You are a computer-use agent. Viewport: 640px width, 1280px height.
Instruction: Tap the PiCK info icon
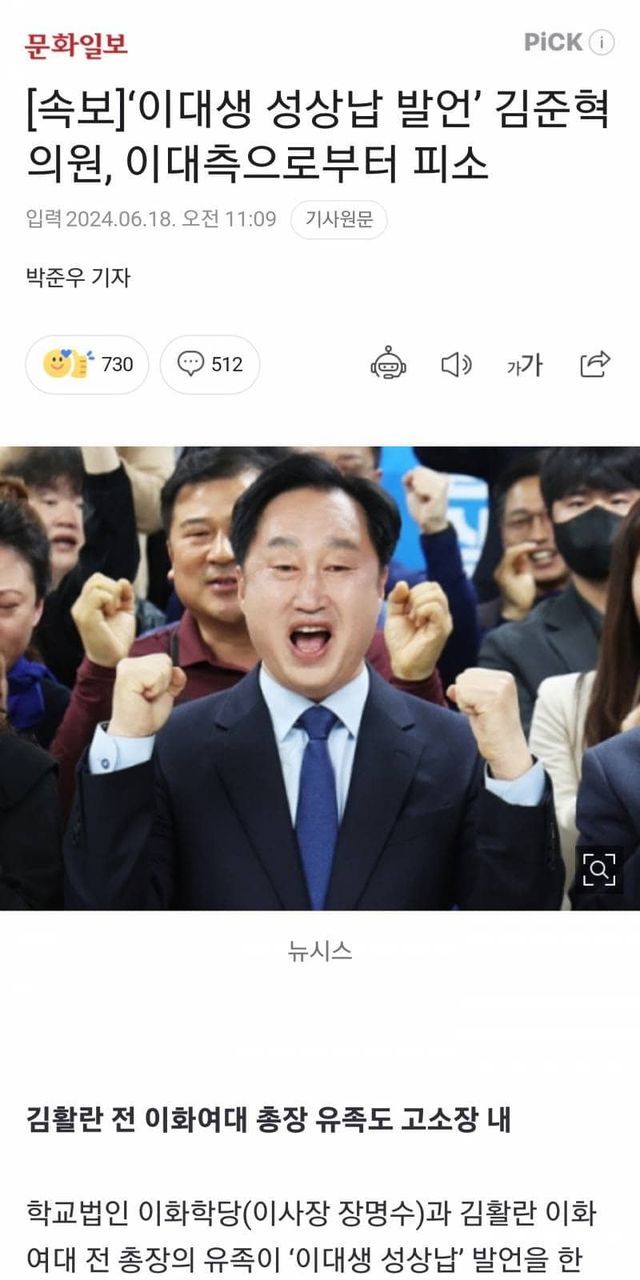pyautogui.click(x=601, y=42)
